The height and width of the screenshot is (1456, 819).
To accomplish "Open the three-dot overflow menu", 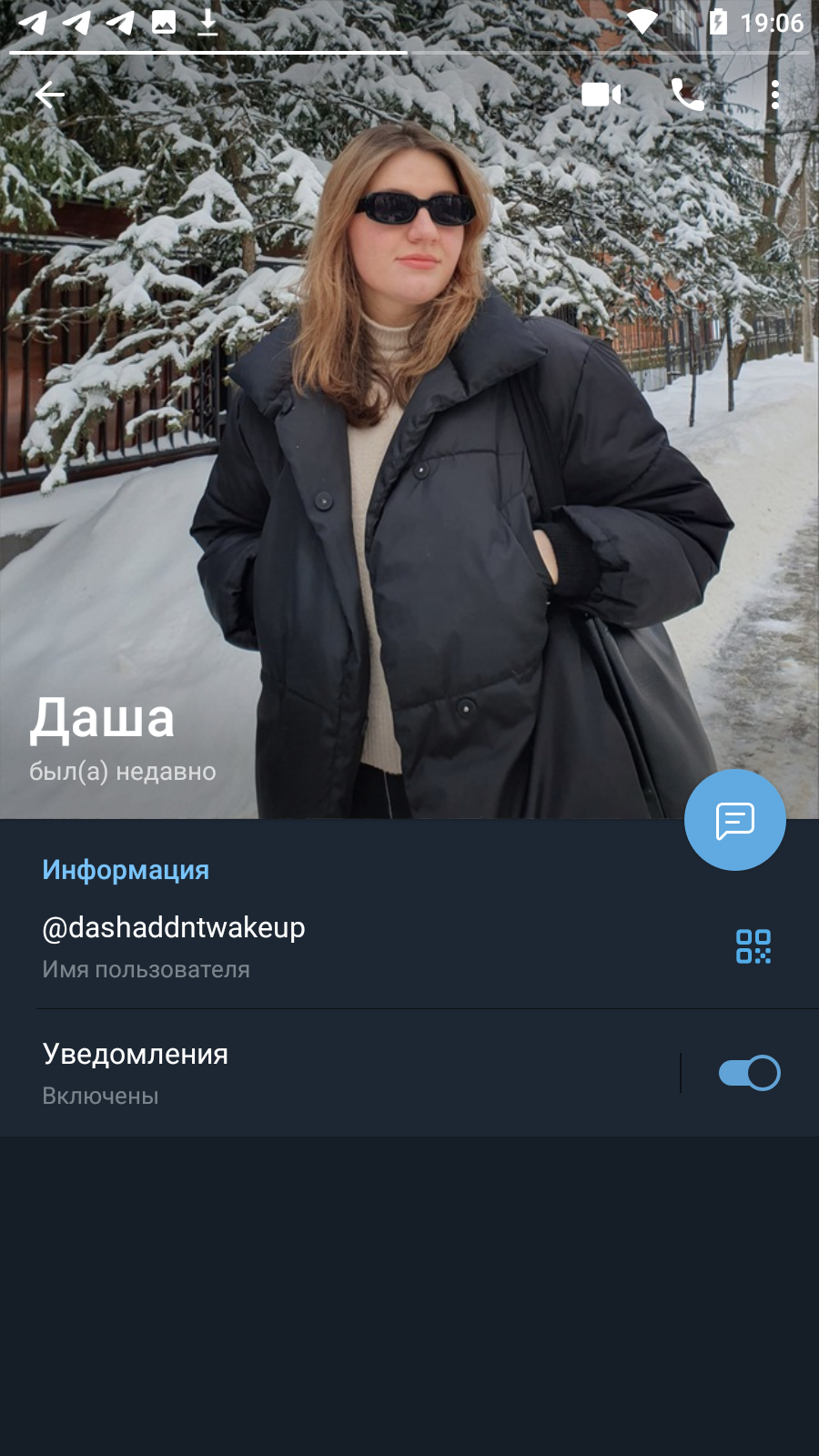I will tap(775, 95).
